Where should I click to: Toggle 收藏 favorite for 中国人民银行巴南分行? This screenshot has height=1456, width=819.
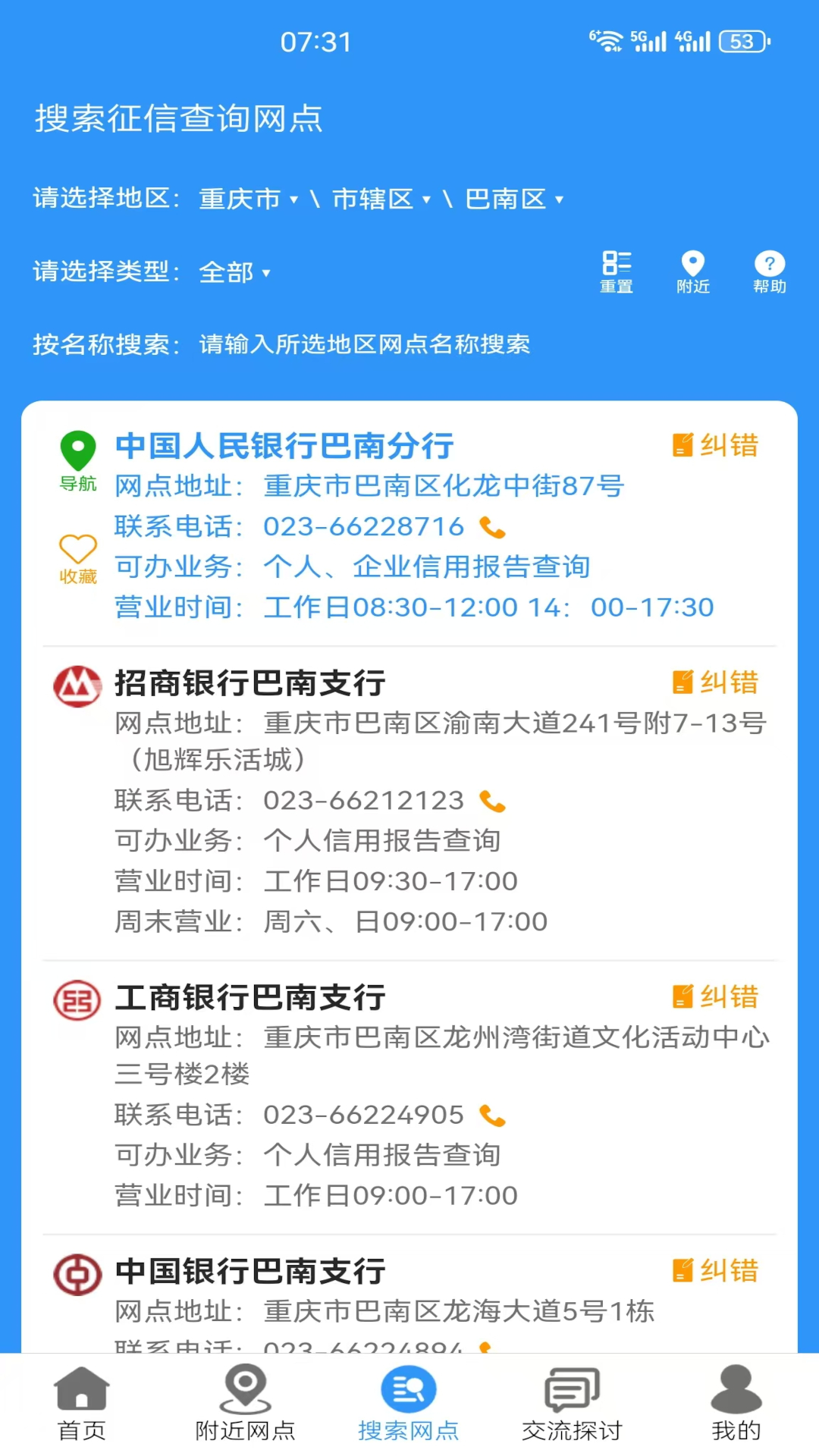(x=77, y=554)
